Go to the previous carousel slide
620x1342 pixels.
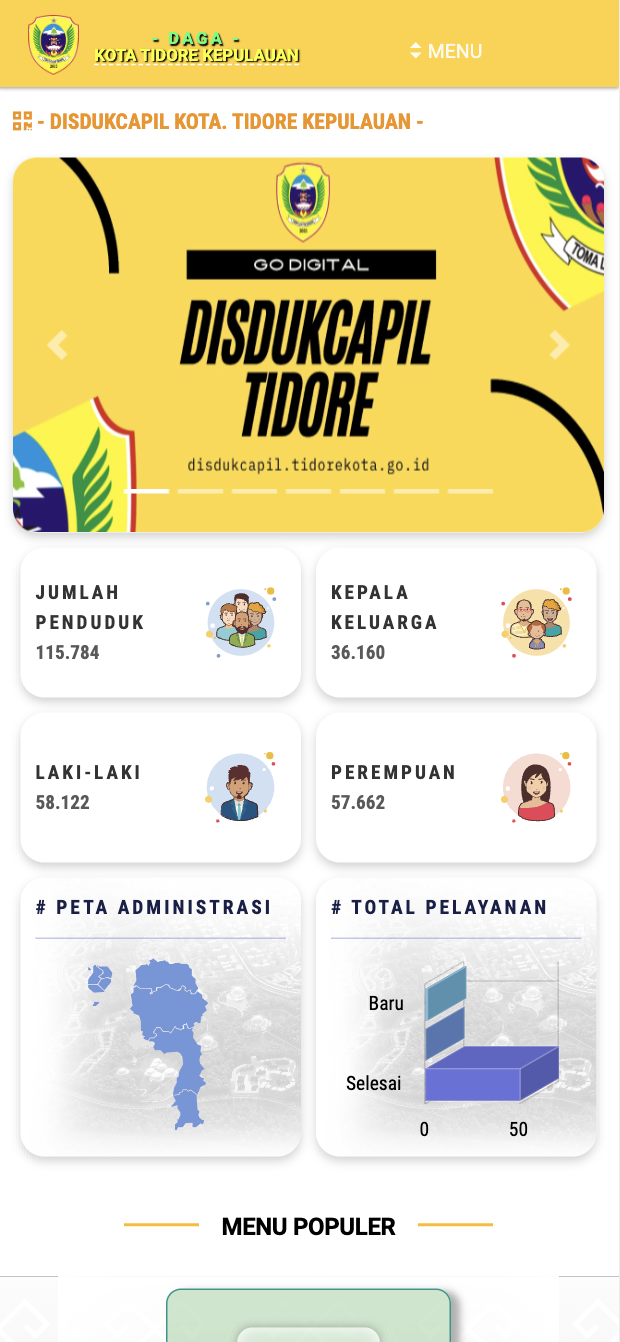[x=58, y=345]
